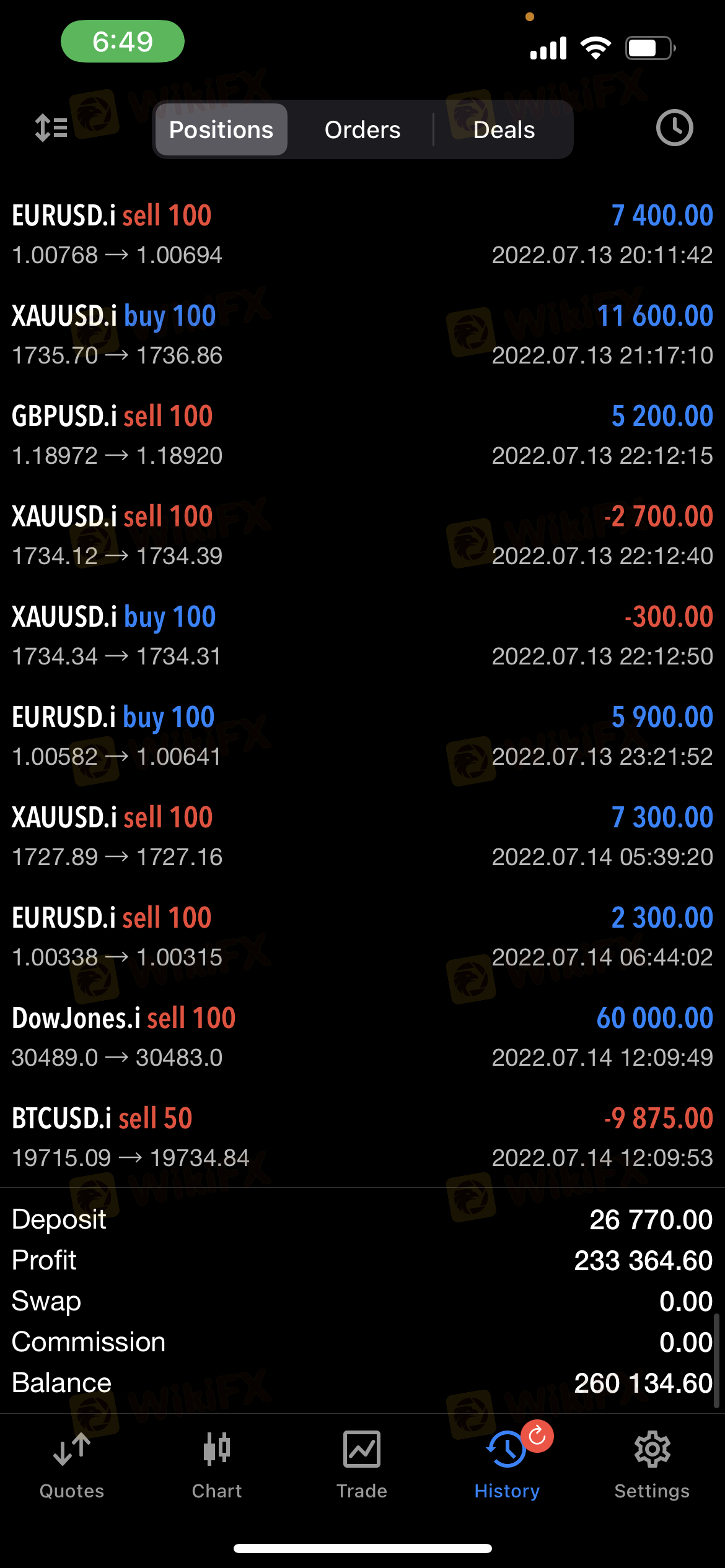
Task: Expand the XAUUSD.i buy position with -300.00
Action: (x=362, y=635)
